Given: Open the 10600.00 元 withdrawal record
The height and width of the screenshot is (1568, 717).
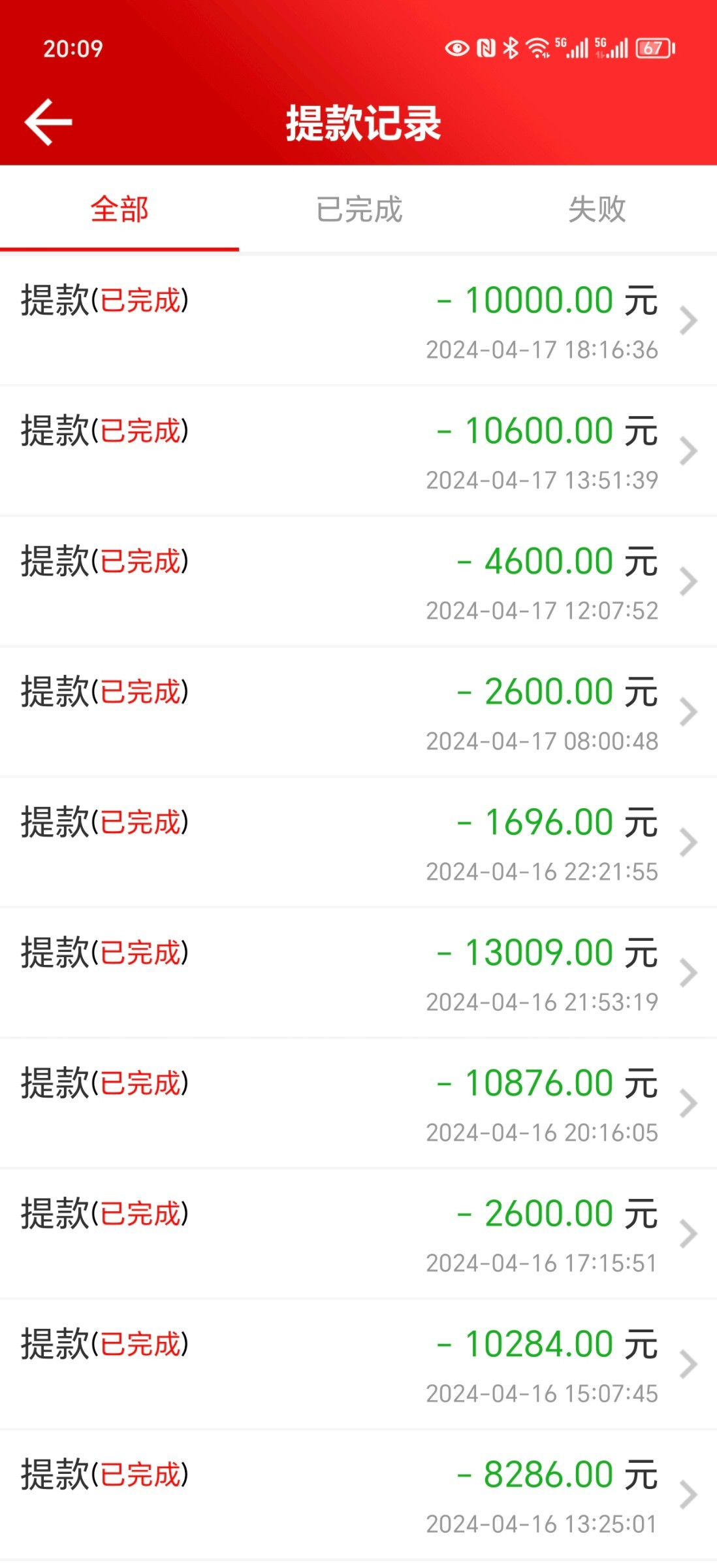Looking at the screenshot, I should [x=358, y=451].
